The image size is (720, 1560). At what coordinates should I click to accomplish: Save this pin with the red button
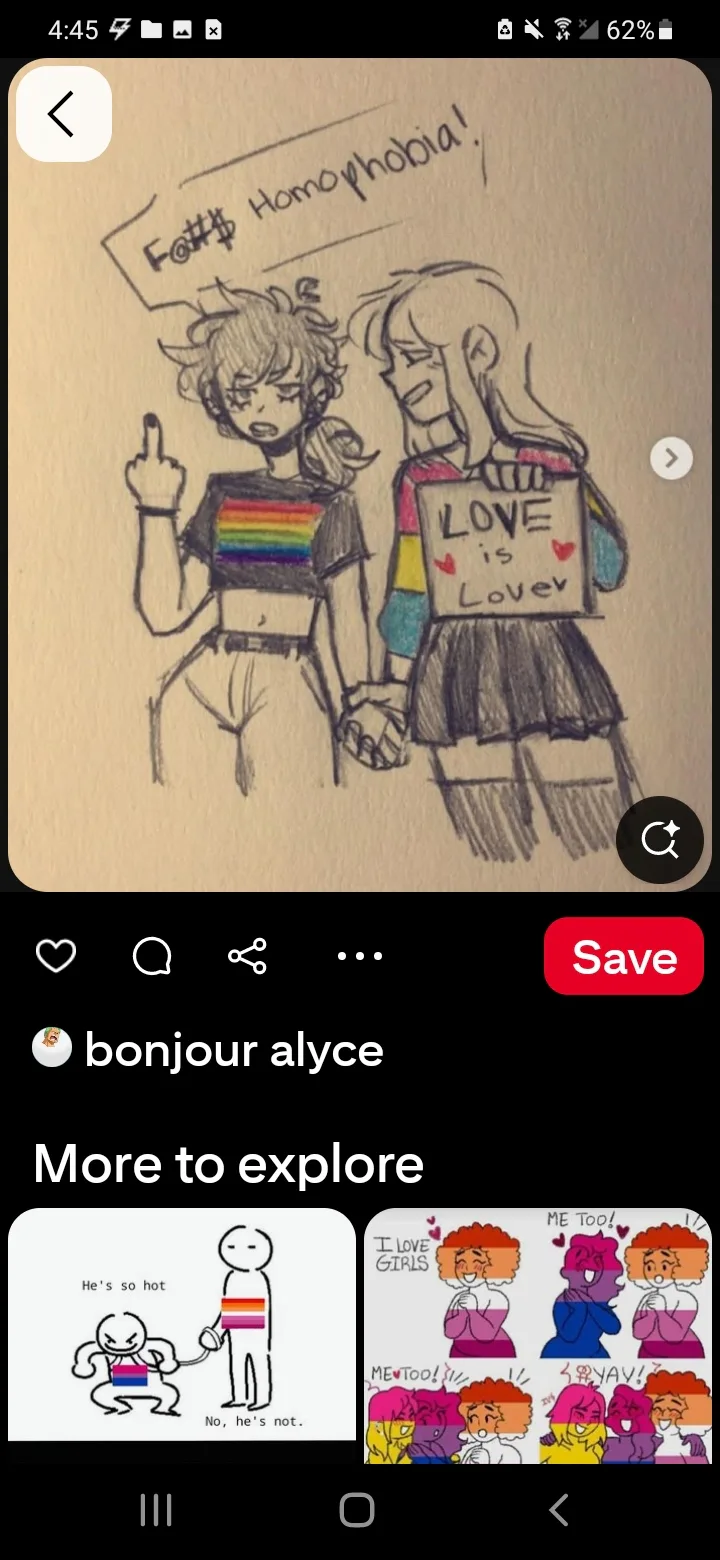coord(624,956)
